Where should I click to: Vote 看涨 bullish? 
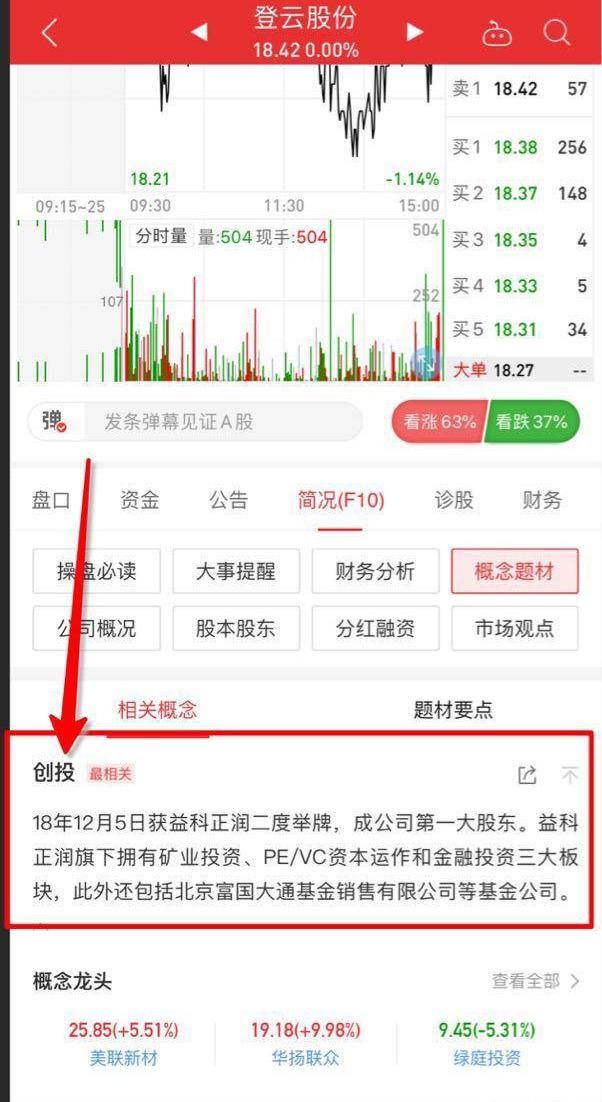tap(439, 422)
